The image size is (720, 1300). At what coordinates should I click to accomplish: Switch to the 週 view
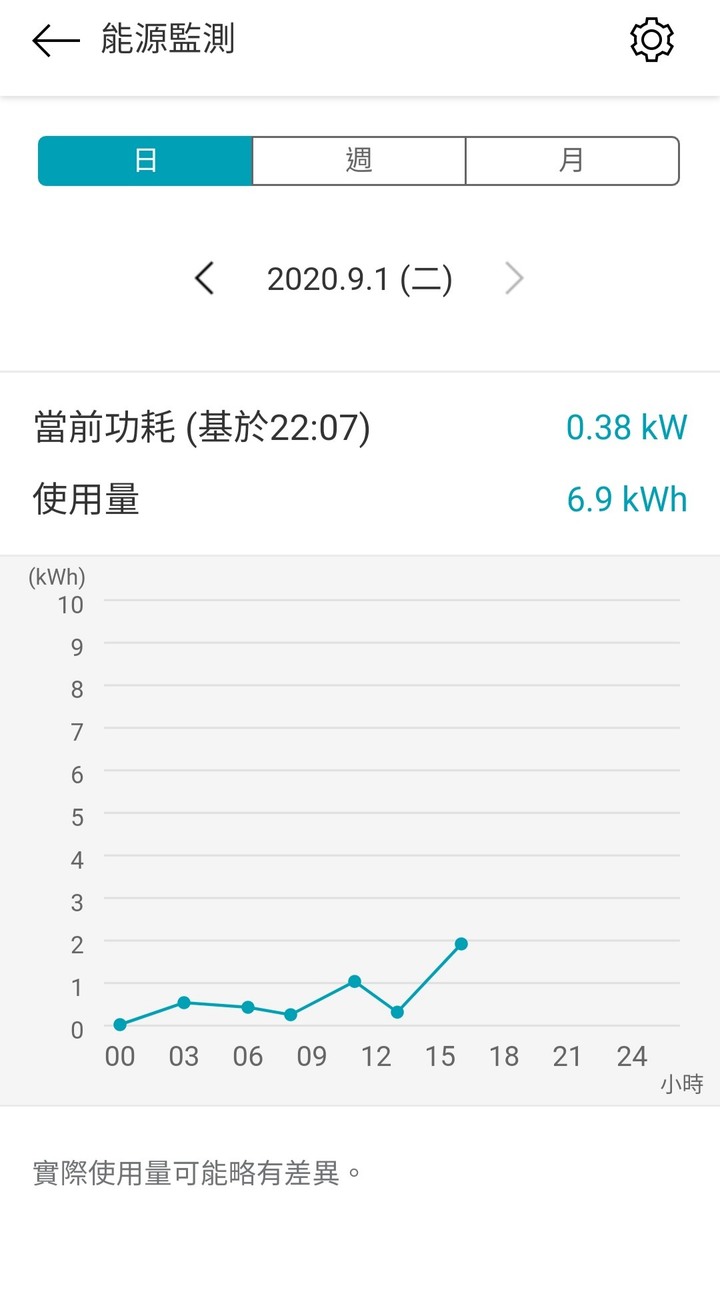tap(359, 161)
